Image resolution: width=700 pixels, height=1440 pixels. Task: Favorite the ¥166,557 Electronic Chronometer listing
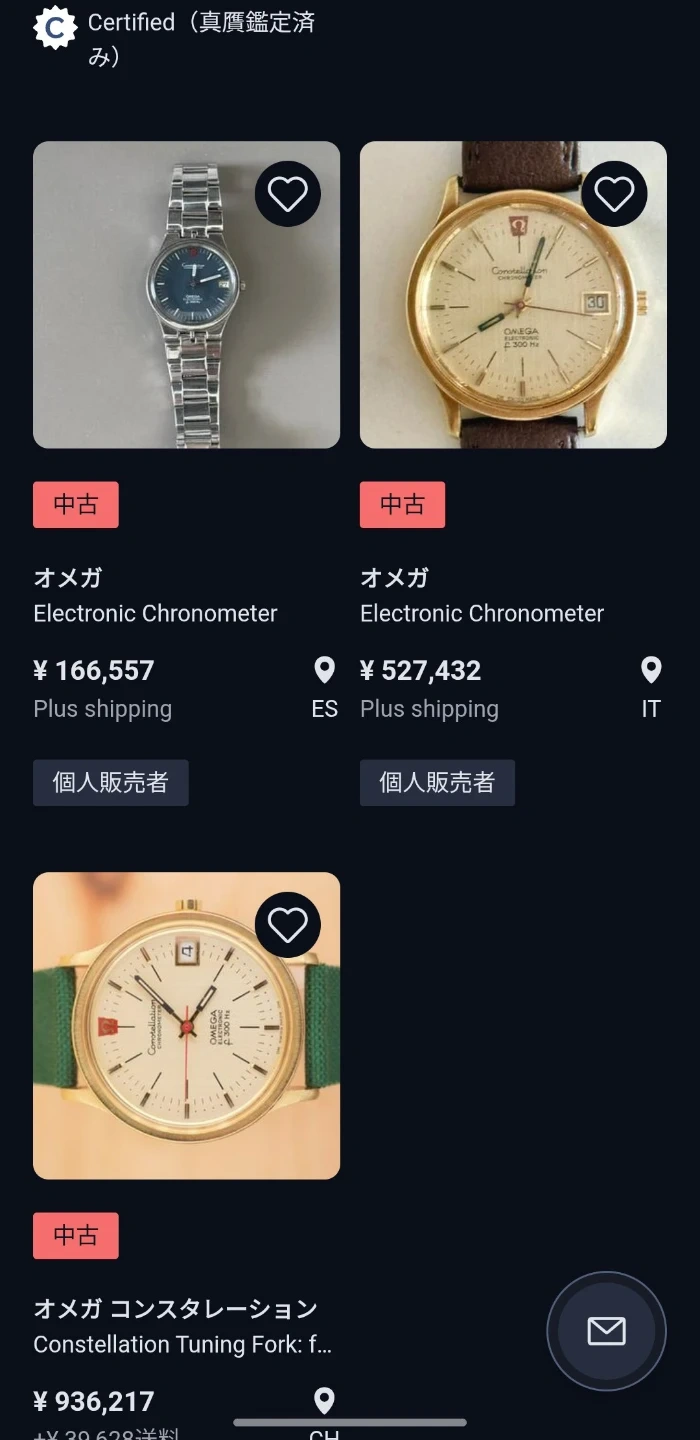(x=288, y=194)
